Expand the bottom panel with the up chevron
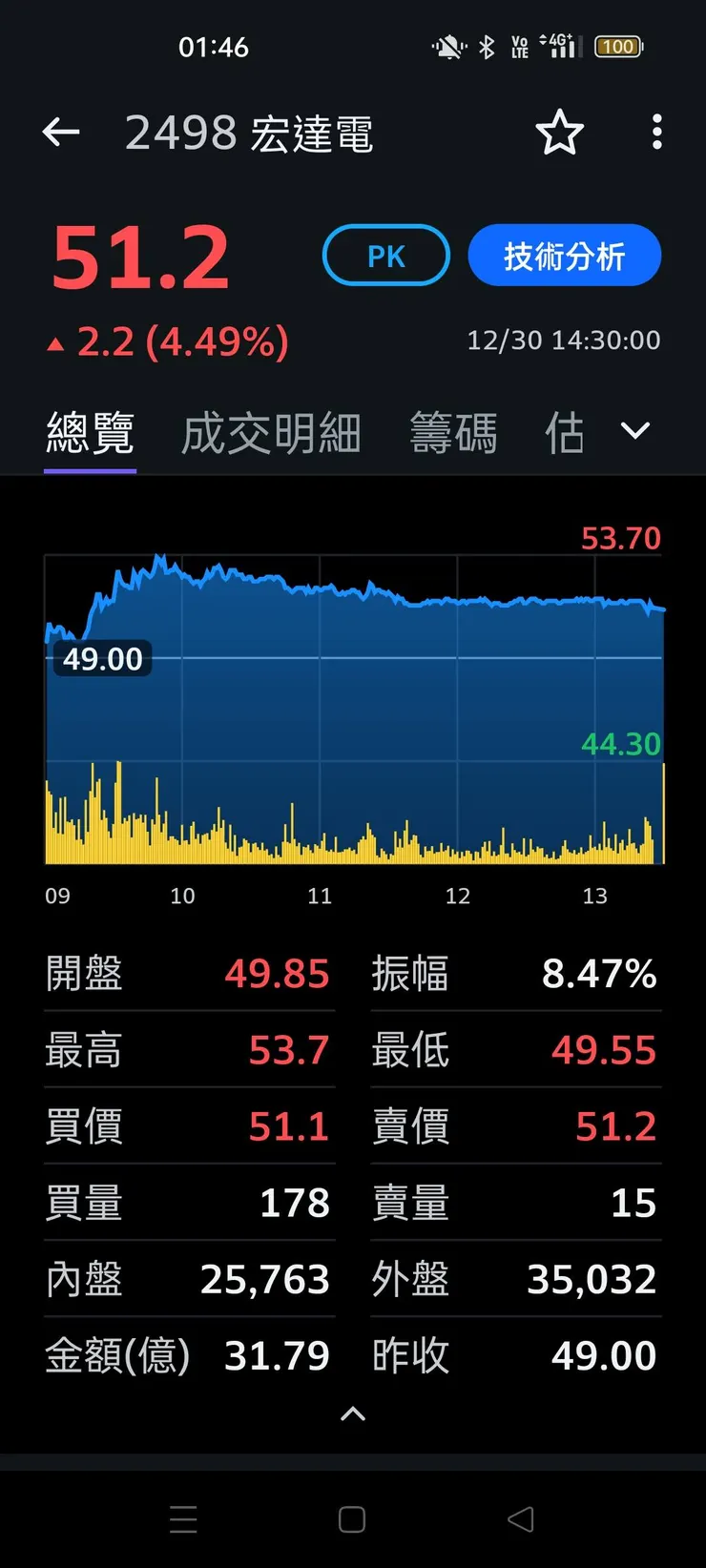 (352, 1414)
